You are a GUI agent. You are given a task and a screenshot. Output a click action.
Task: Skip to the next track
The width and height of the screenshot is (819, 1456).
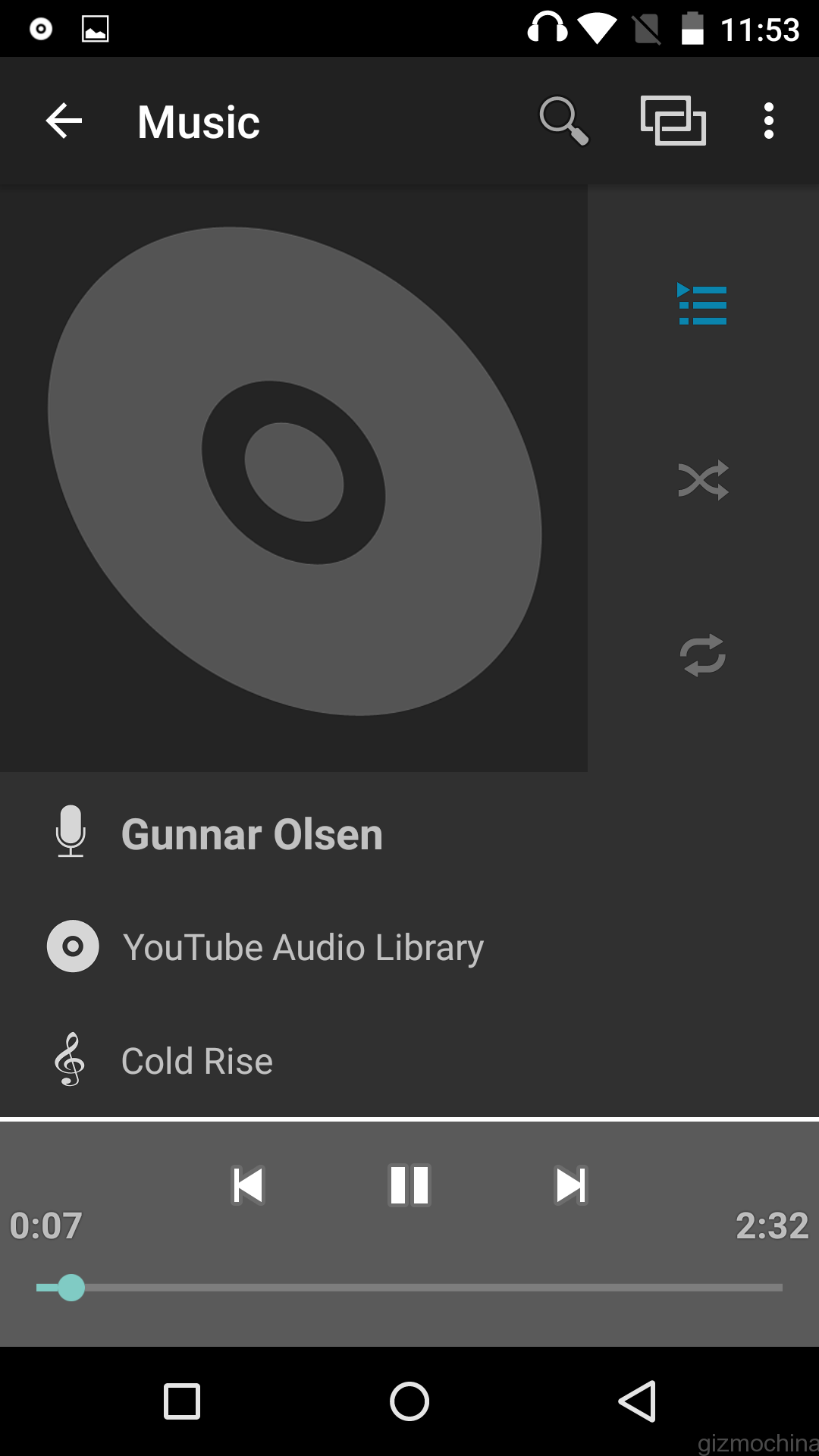coord(570,1185)
